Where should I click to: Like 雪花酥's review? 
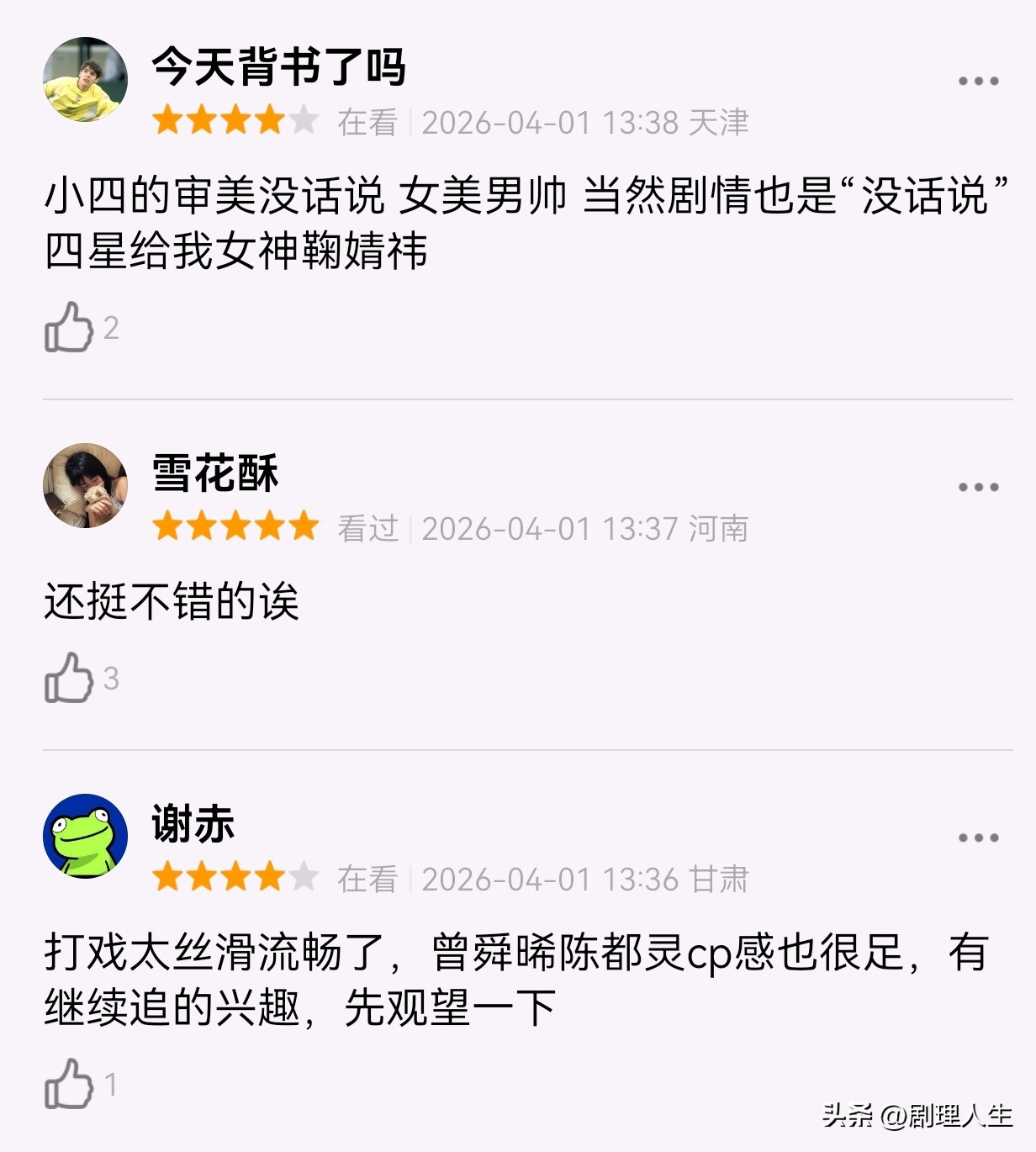pyautogui.click(x=69, y=678)
